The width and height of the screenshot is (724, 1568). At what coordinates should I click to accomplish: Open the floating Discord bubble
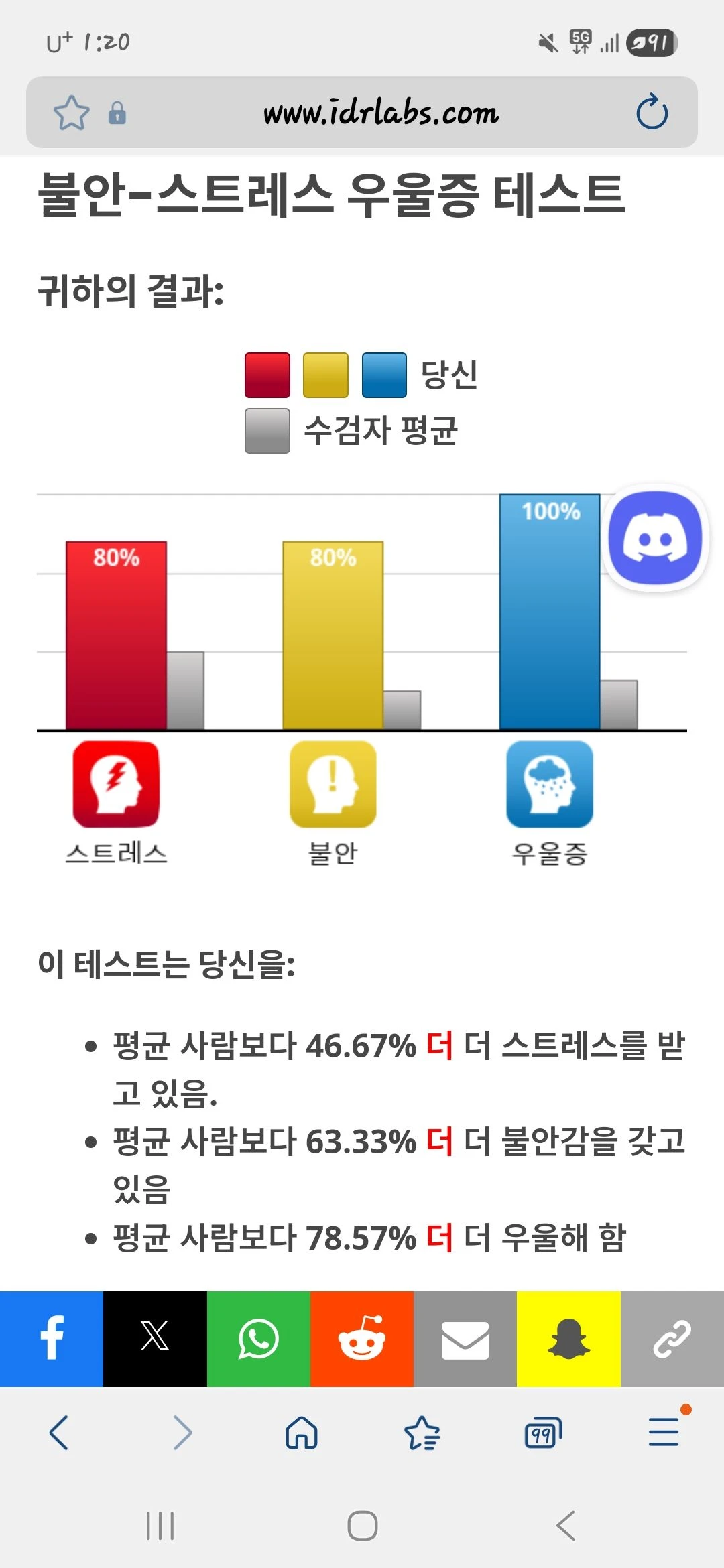[655, 538]
